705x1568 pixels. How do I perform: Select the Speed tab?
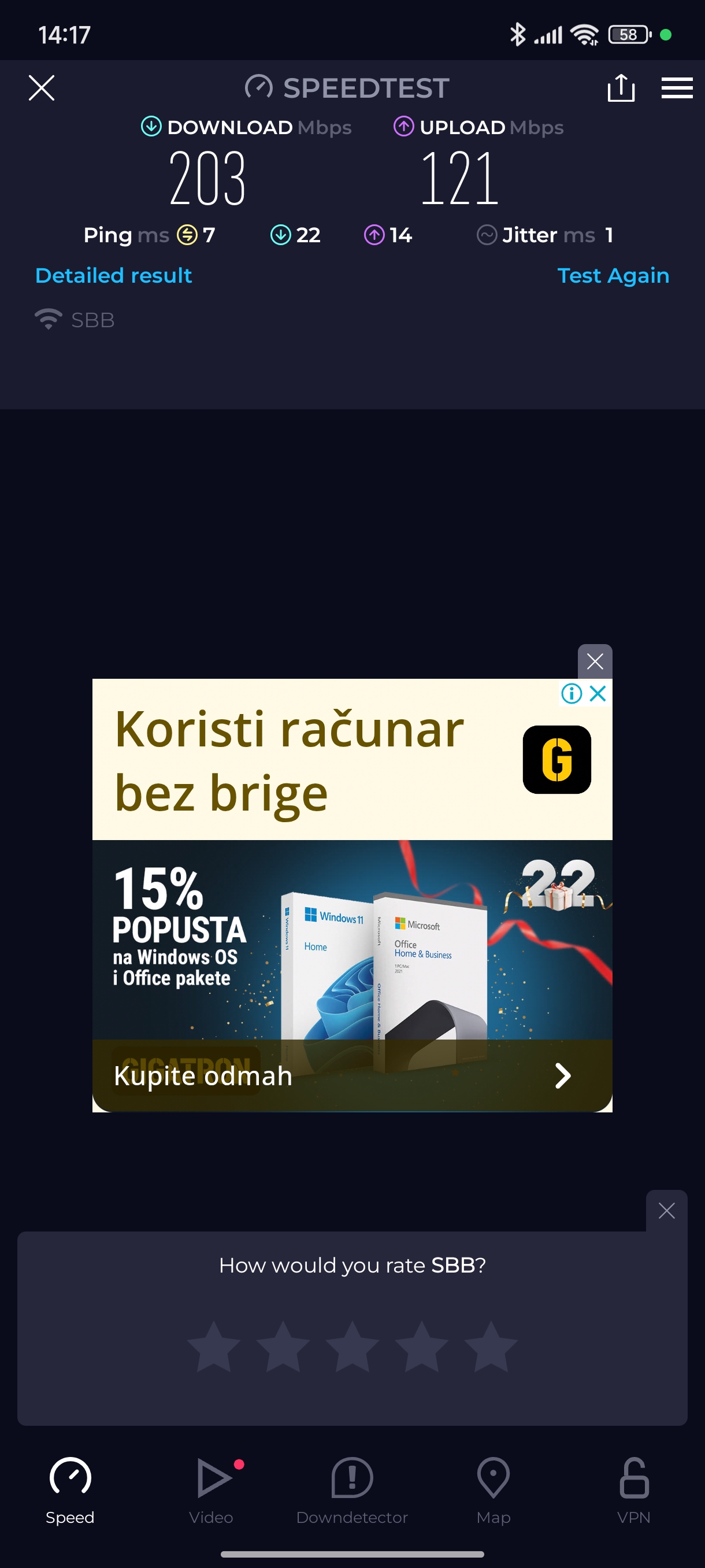tap(70, 1490)
